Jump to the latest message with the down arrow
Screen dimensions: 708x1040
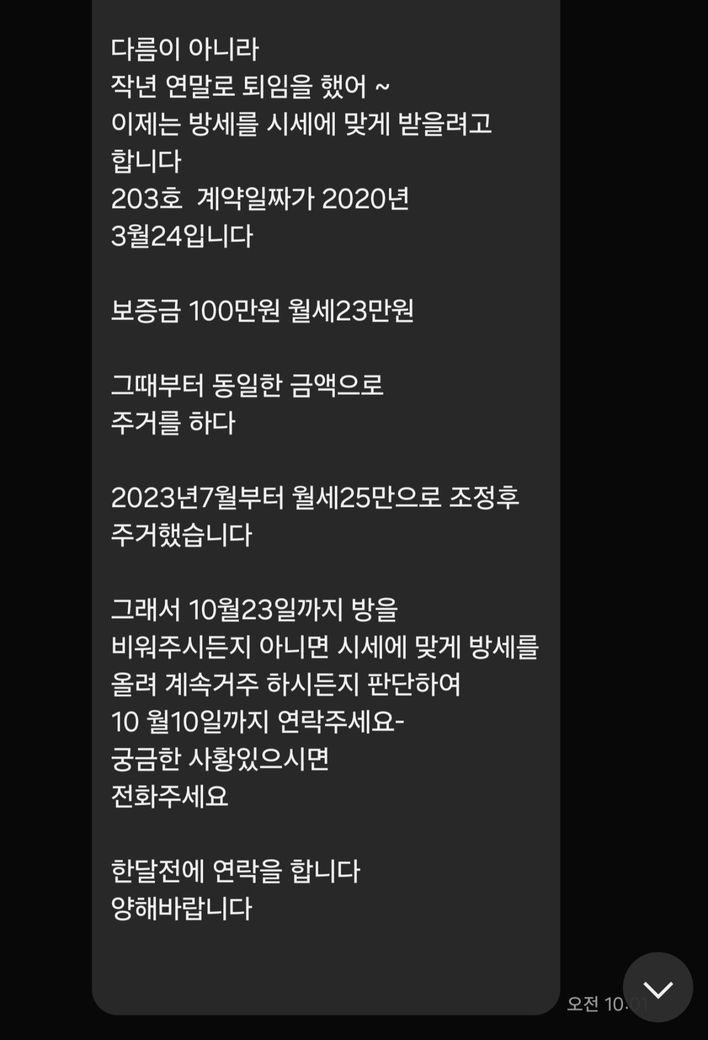[x=658, y=987]
